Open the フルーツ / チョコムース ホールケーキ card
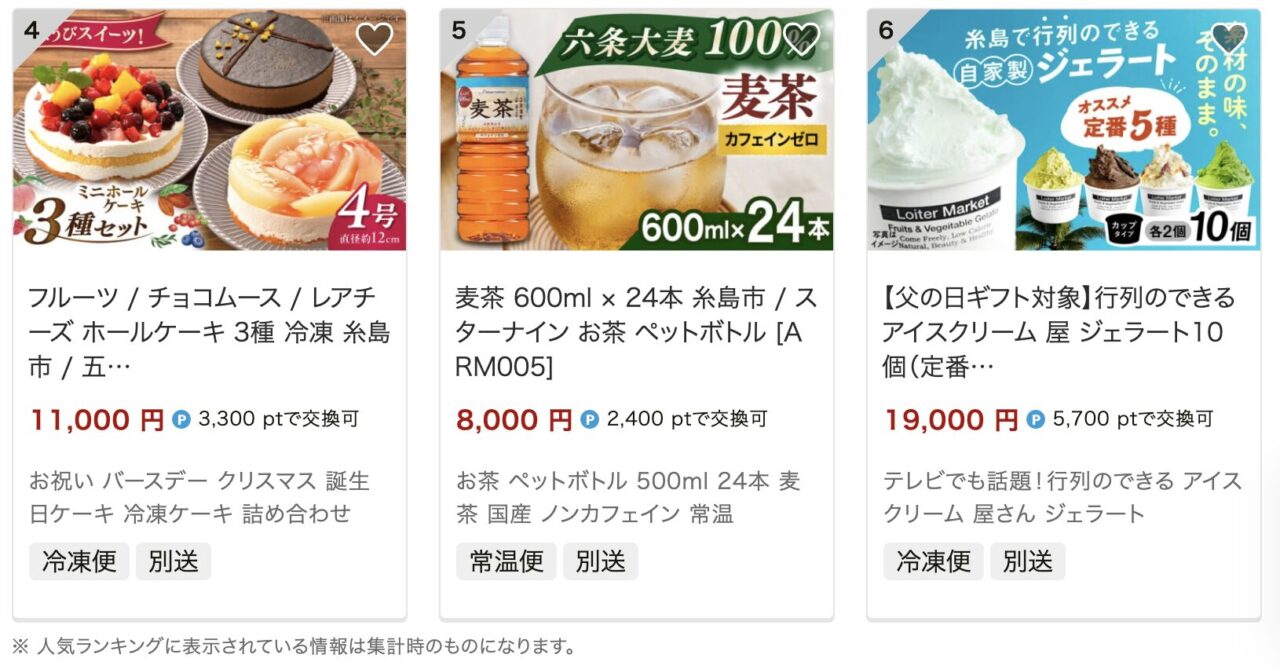Screen dimensions: 1280x669 209,331
